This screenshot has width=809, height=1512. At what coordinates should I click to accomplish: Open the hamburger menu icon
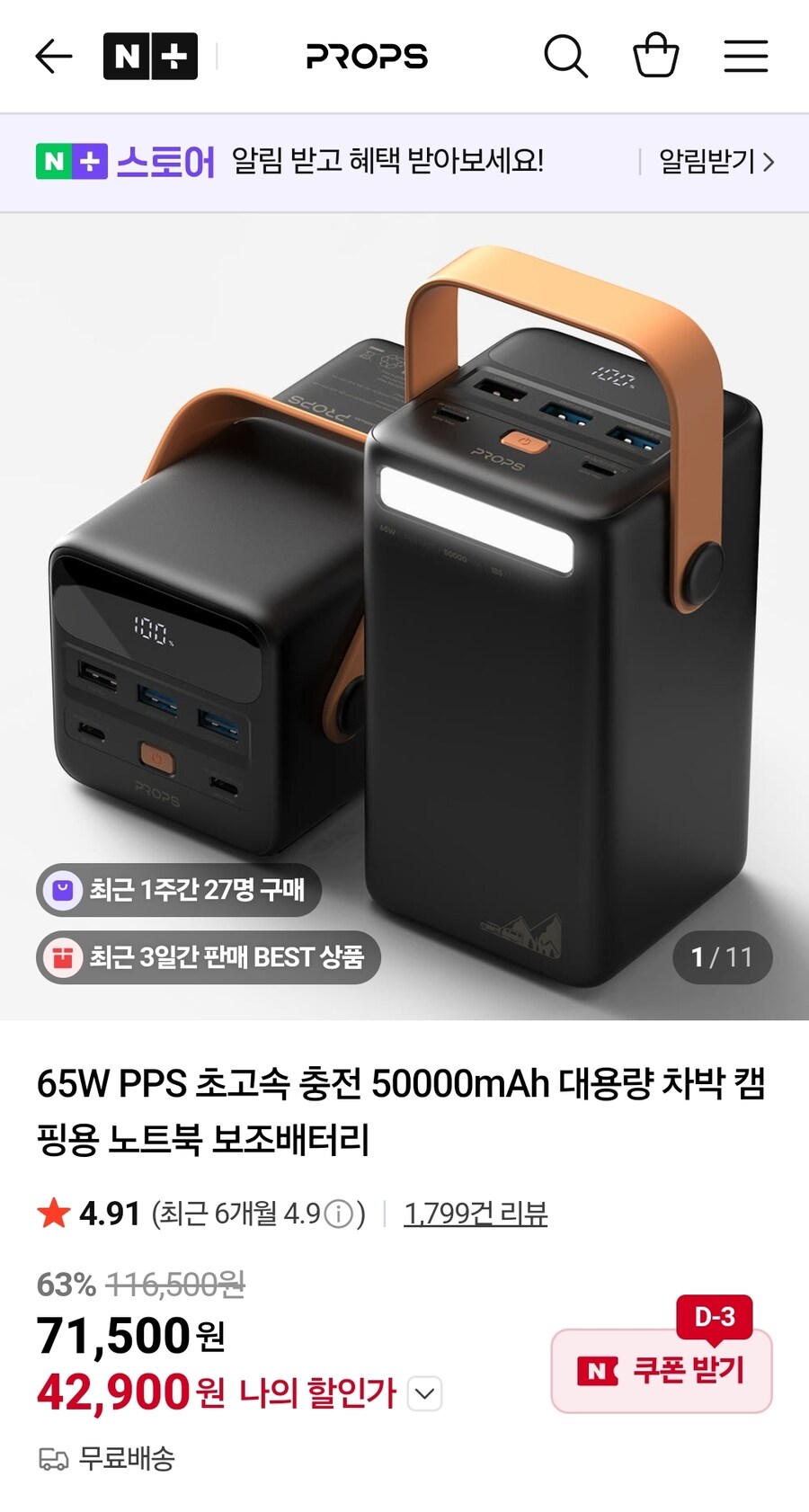745,56
